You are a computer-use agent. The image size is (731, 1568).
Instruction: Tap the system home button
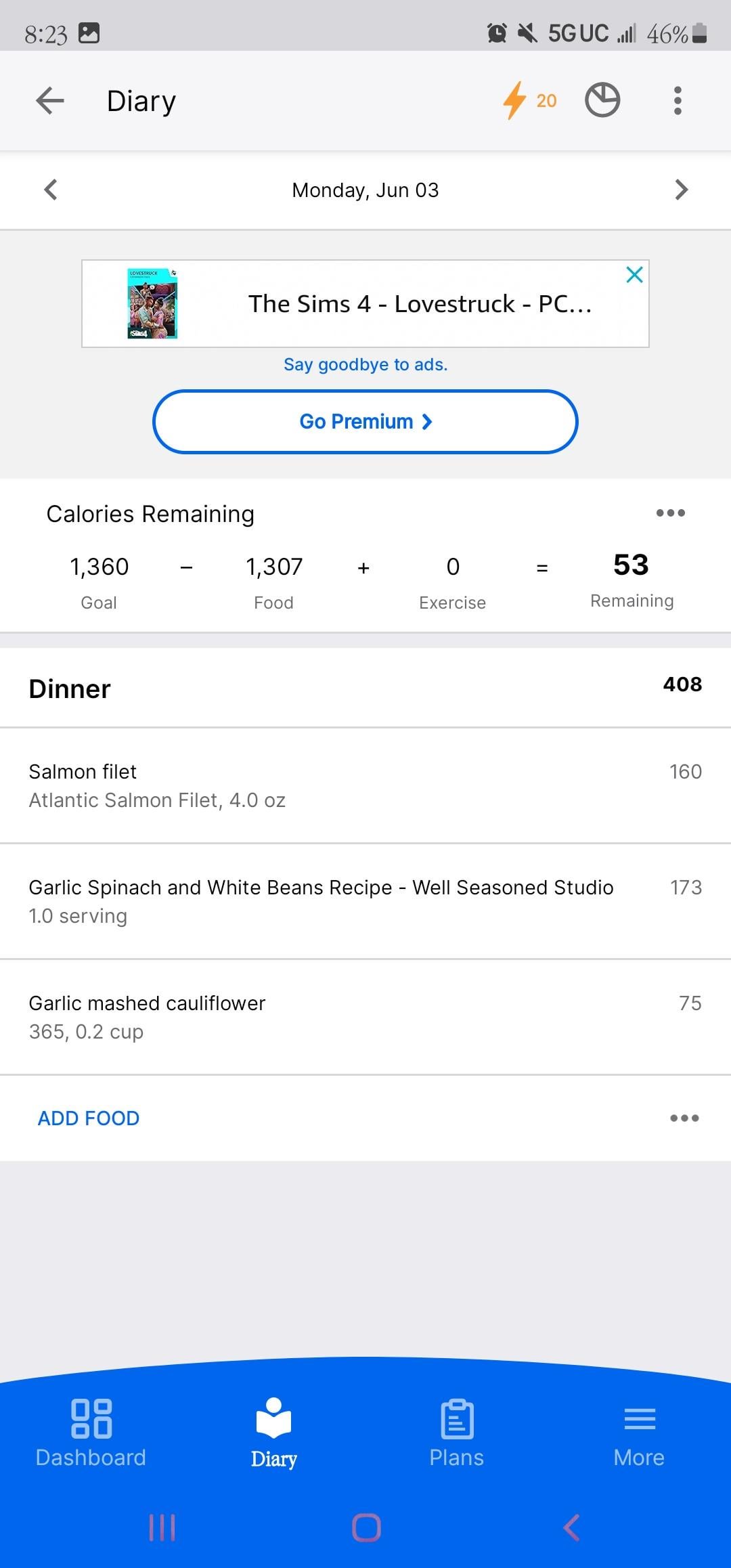[x=366, y=1528]
